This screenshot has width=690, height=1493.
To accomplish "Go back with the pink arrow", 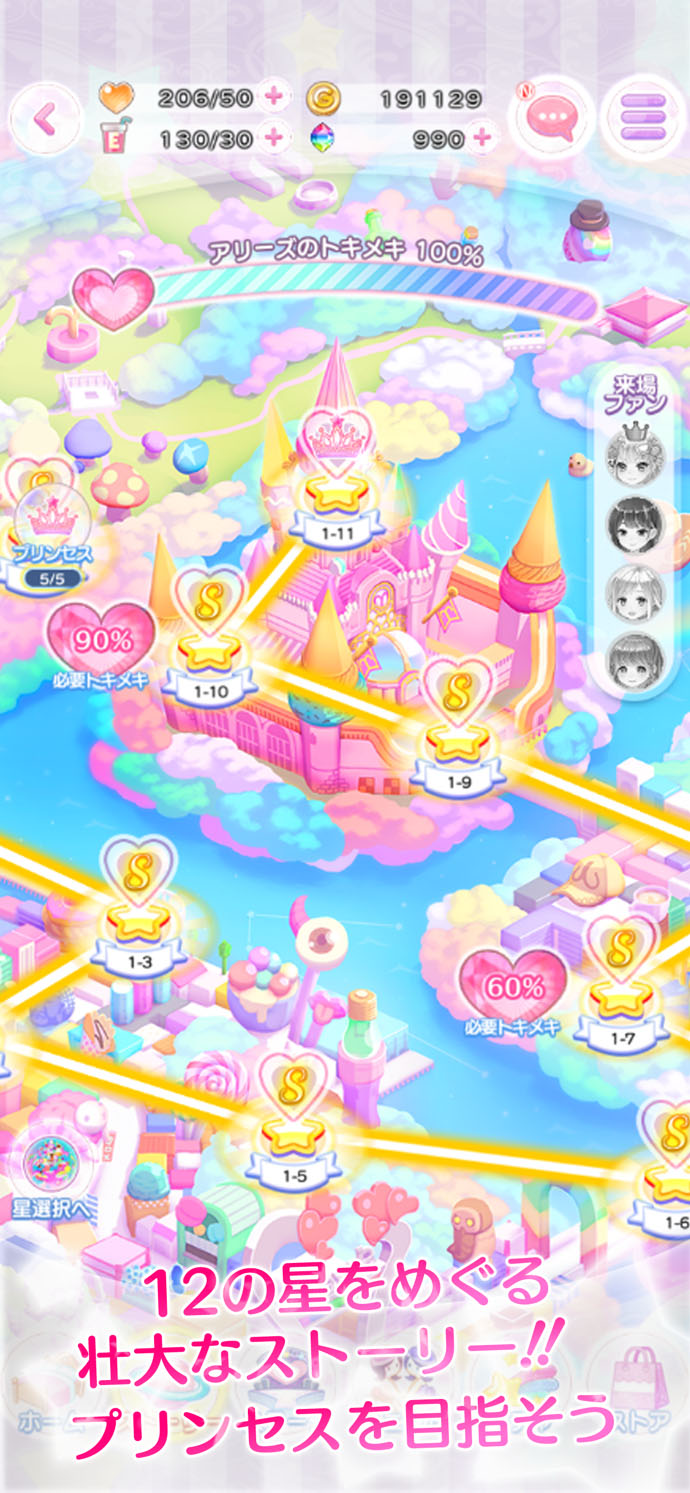I will (x=44, y=120).
